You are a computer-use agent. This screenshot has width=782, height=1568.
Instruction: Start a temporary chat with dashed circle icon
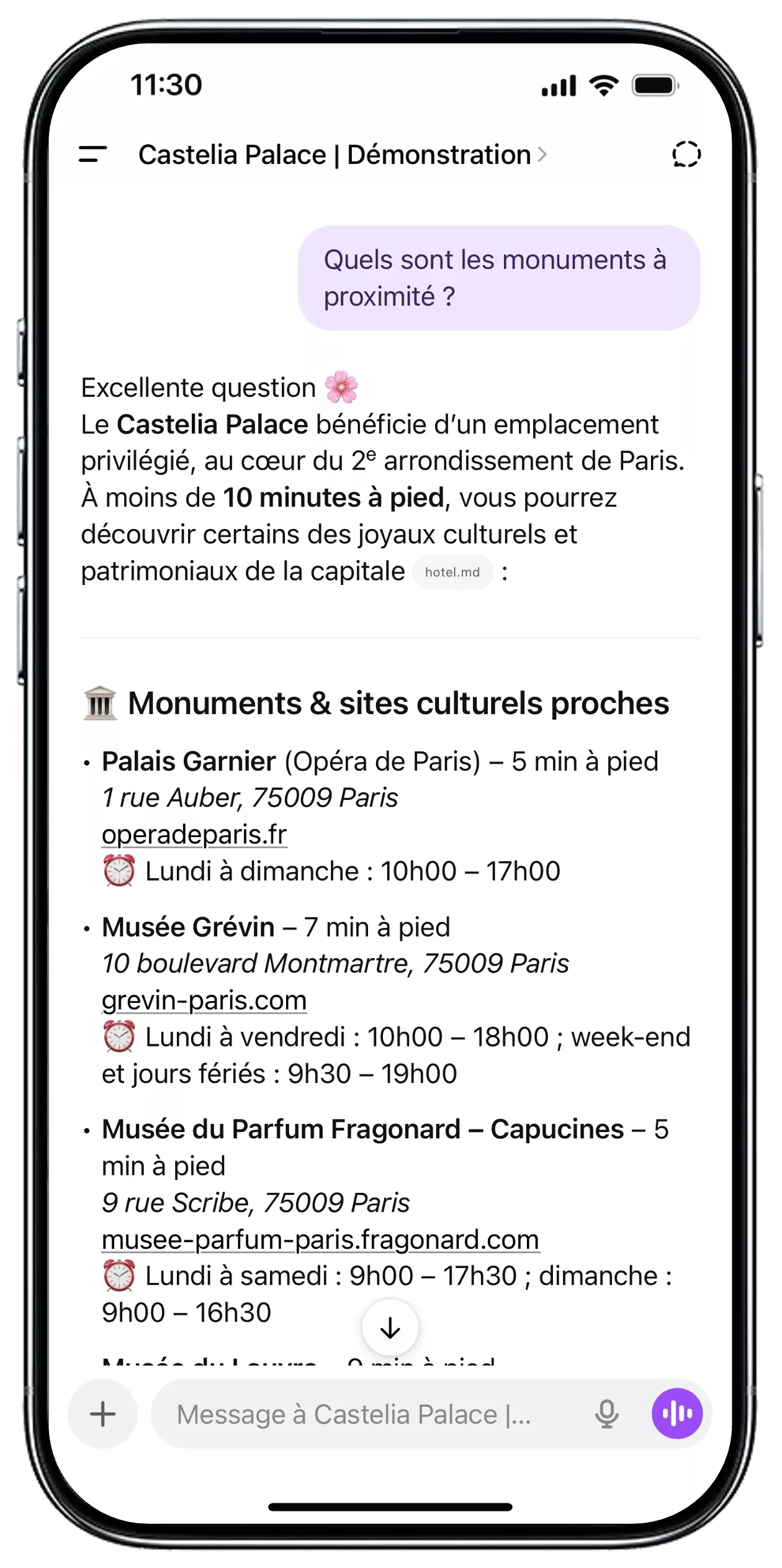pos(686,154)
